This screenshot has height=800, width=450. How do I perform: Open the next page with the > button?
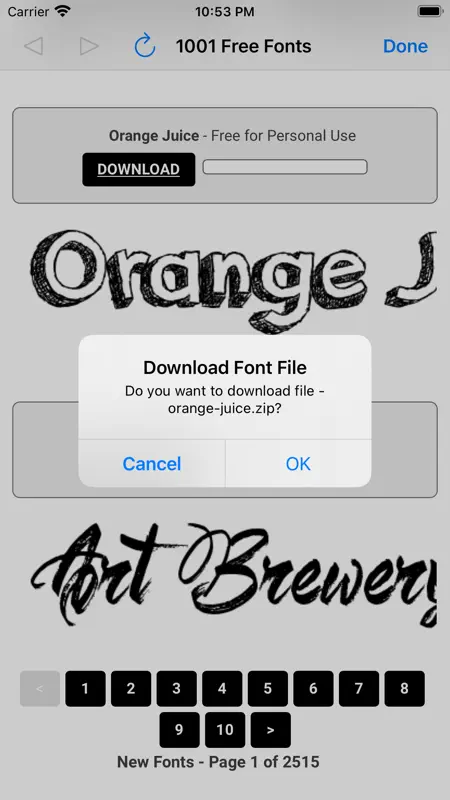click(x=271, y=730)
